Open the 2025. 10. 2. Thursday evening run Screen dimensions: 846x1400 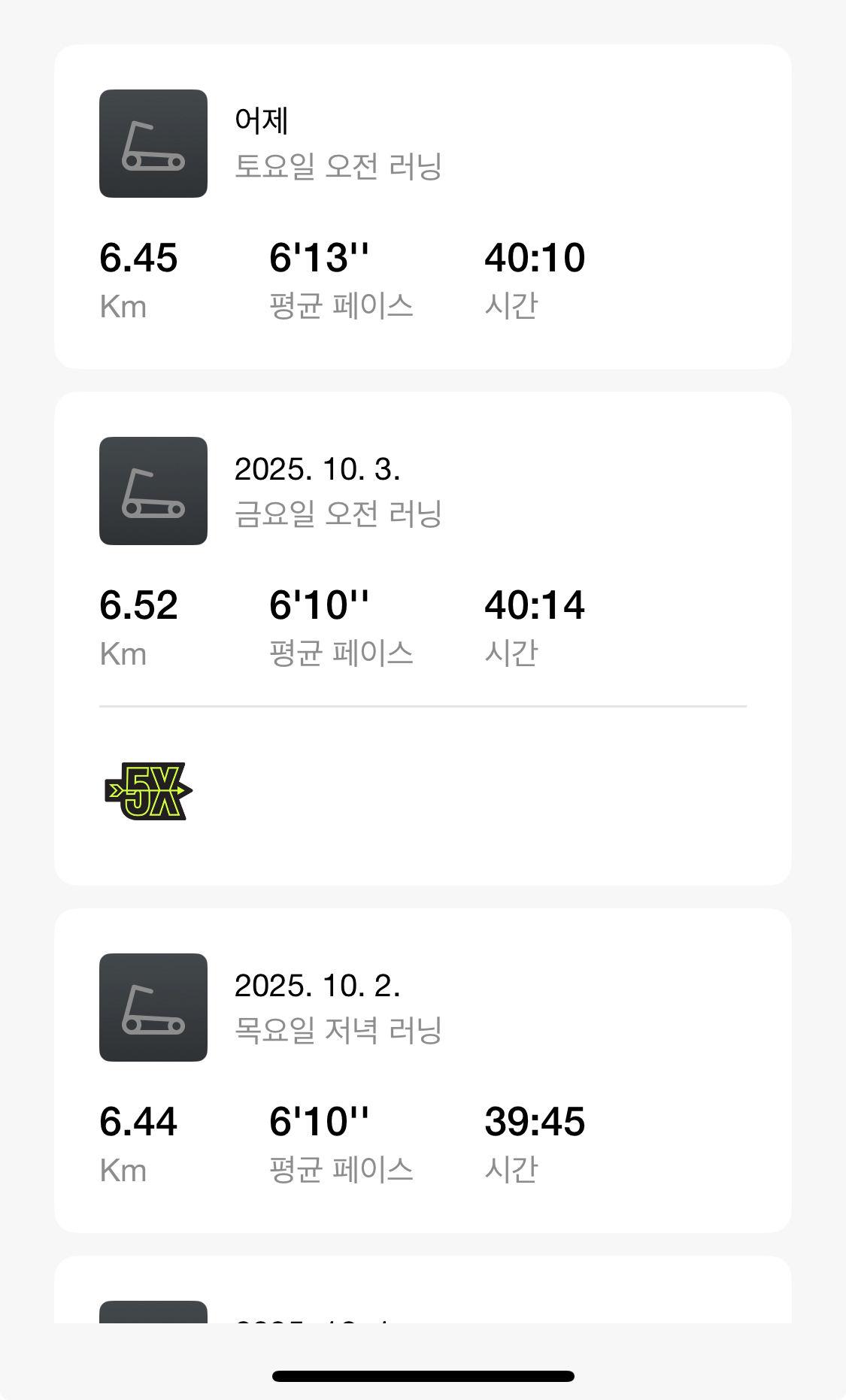421,1069
